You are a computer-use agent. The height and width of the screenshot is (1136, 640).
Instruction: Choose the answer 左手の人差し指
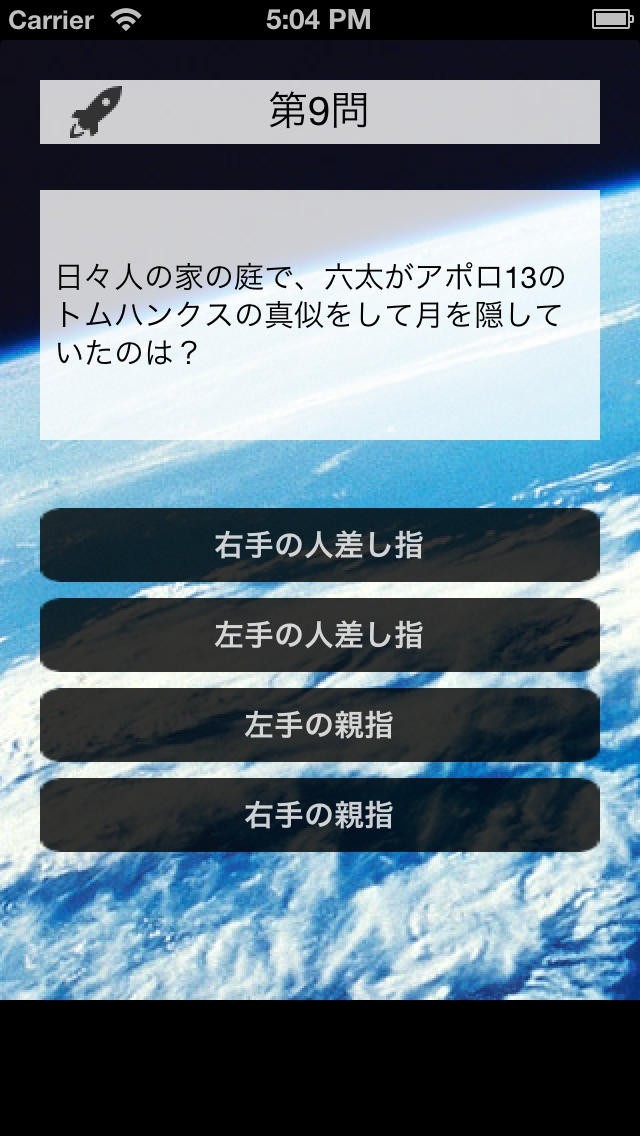[x=319, y=635]
